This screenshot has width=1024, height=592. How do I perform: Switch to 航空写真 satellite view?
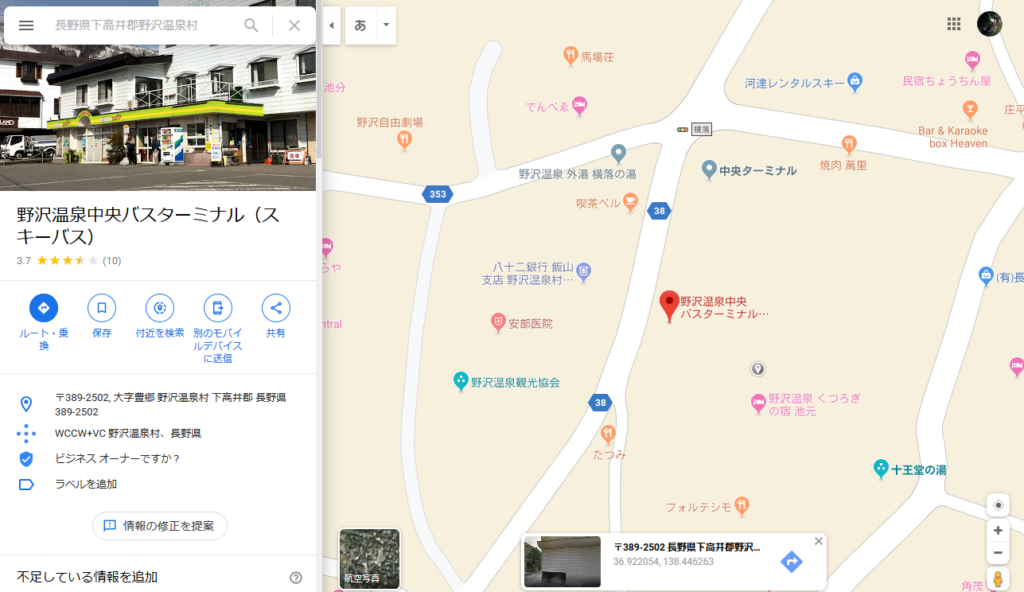click(369, 558)
